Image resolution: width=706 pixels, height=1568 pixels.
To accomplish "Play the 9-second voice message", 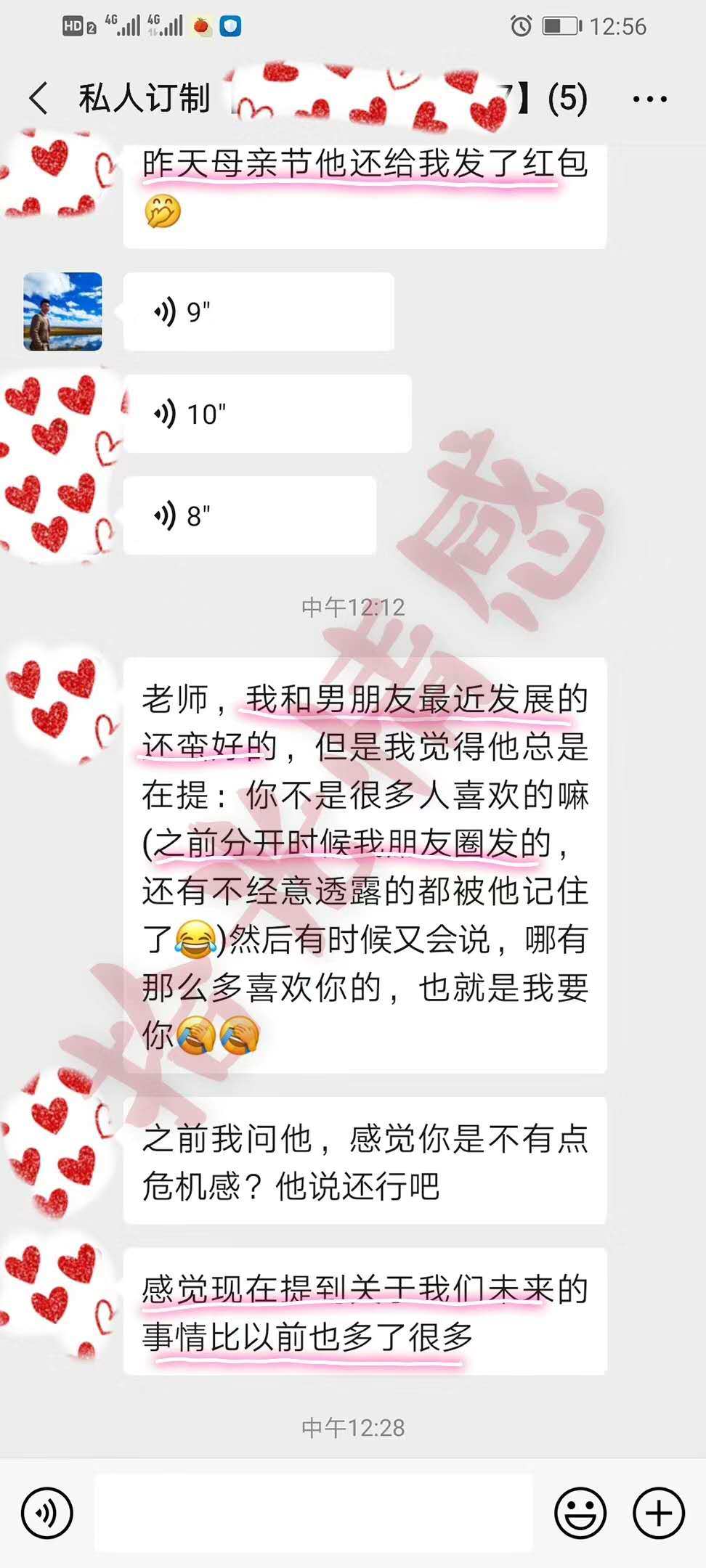I will (x=258, y=312).
